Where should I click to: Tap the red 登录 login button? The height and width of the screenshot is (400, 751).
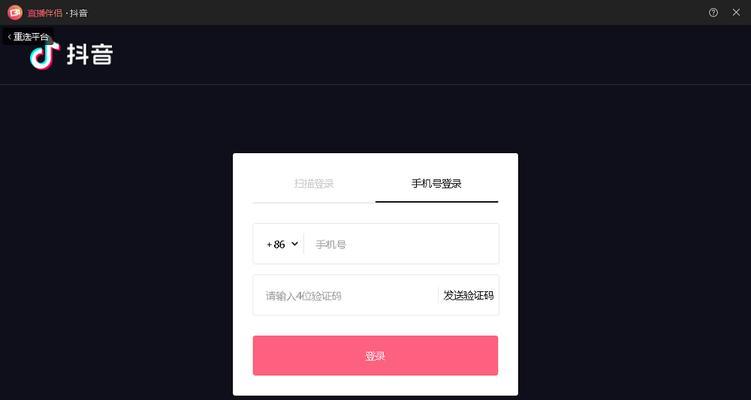coord(375,356)
